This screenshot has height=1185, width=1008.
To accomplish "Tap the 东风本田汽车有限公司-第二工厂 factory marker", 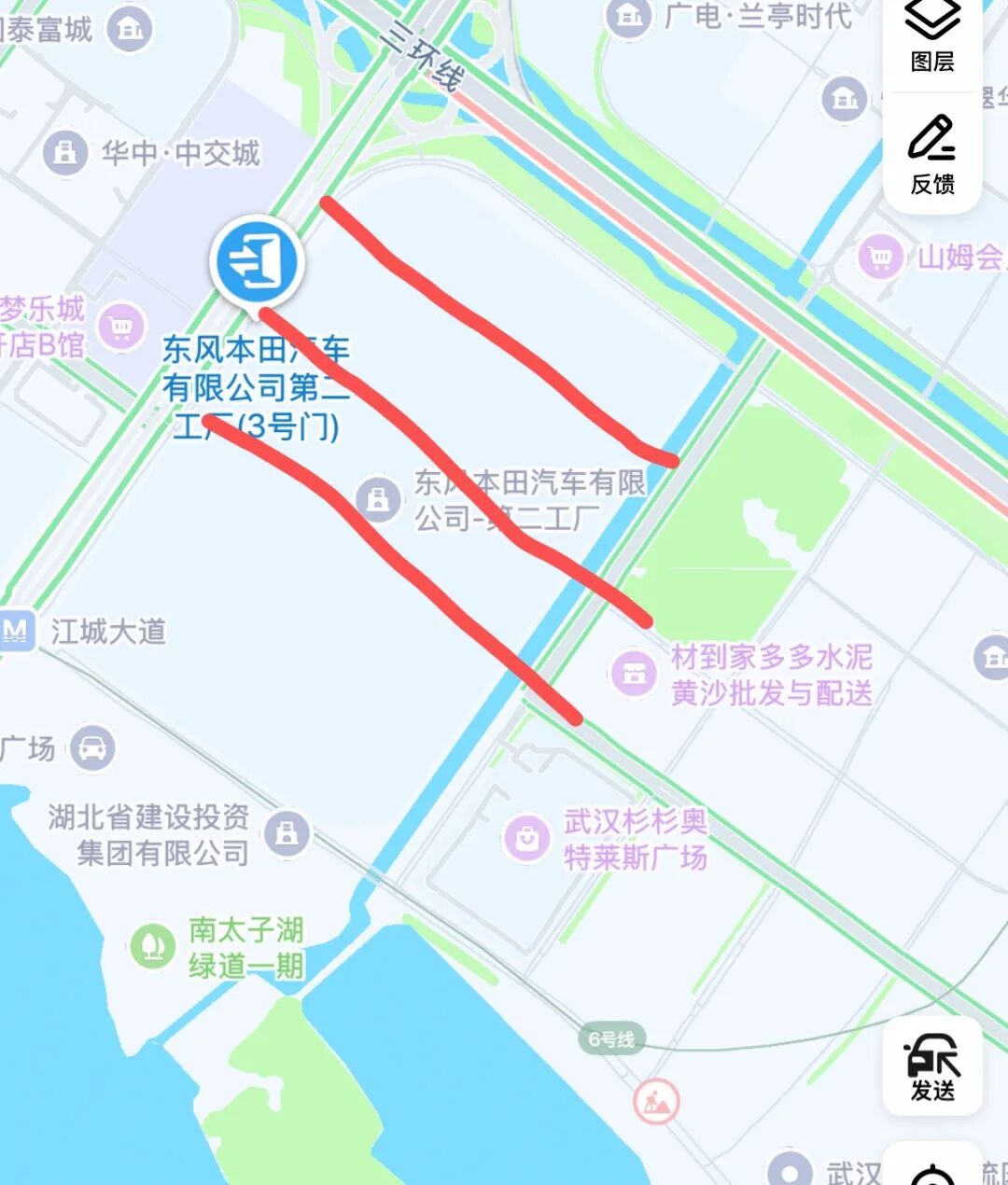I will pos(378,498).
